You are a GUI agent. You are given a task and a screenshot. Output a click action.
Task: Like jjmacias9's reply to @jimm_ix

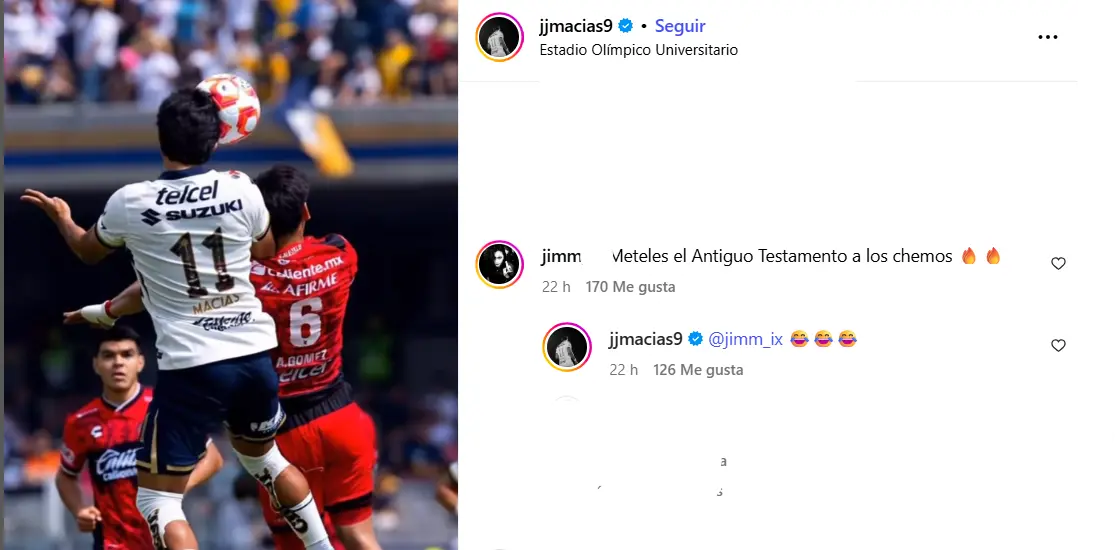click(1058, 346)
